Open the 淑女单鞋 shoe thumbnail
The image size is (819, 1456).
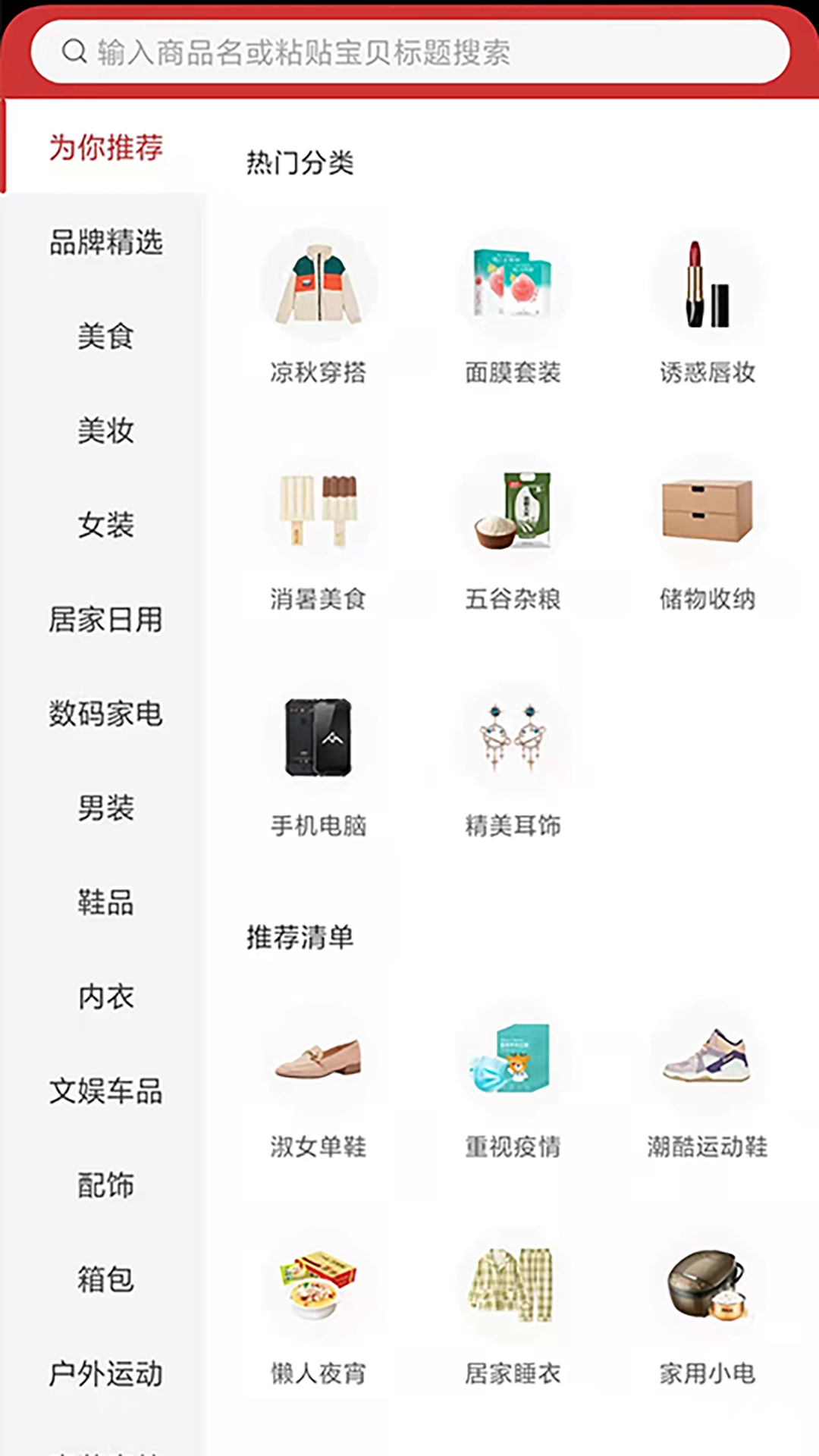(x=318, y=1062)
